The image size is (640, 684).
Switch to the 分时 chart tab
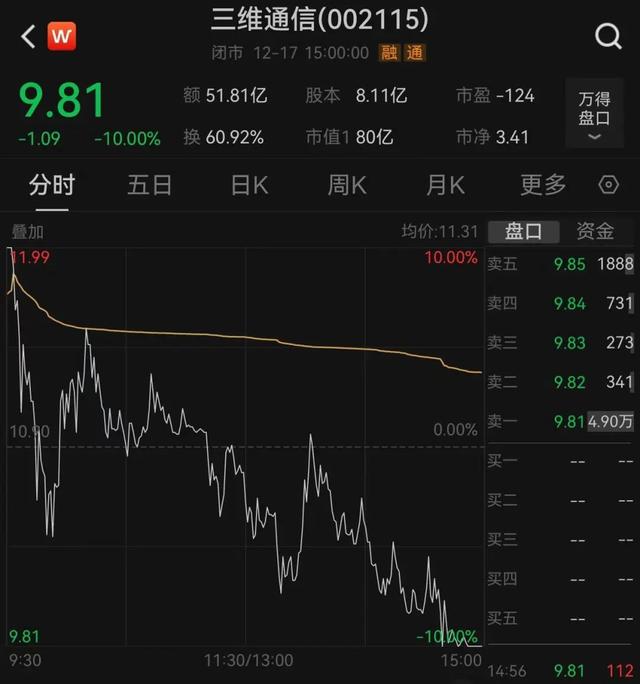pos(52,185)
